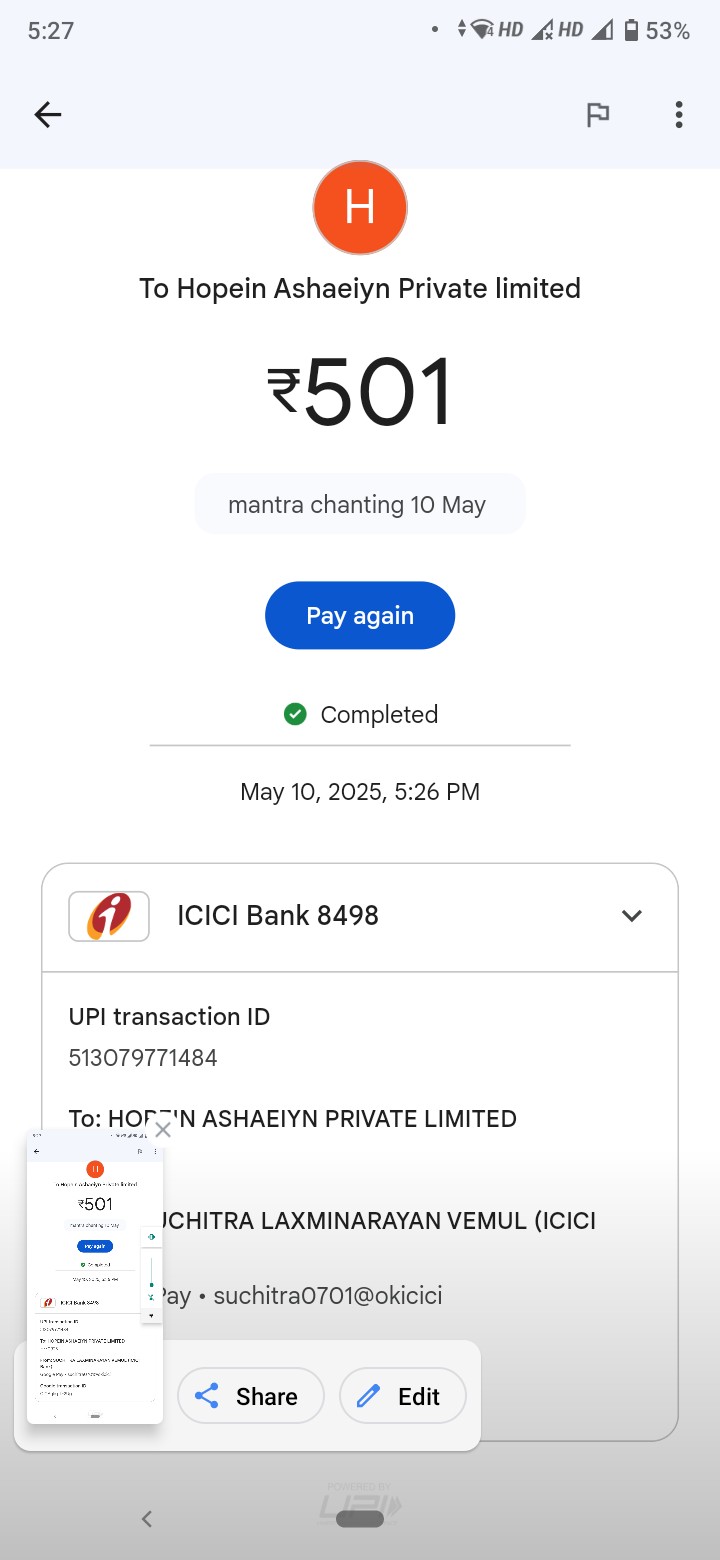The image size is (720, 1560).
Task: Tap the Pay again button
Action: (360, 615)
